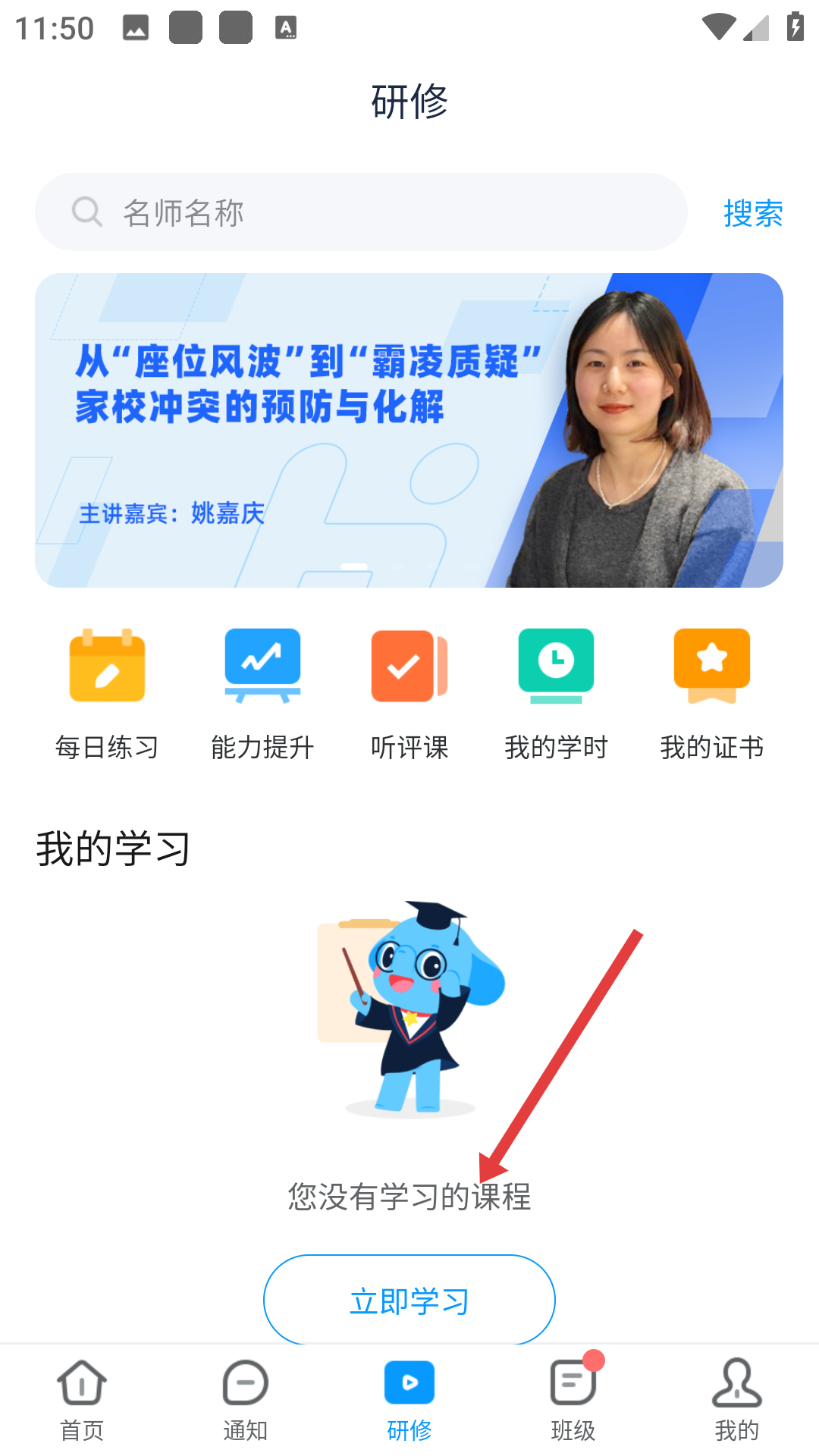This screenshot has height=1456, width=819.
Task: Go to the 班级 tab
Action: pos(573,1400)
